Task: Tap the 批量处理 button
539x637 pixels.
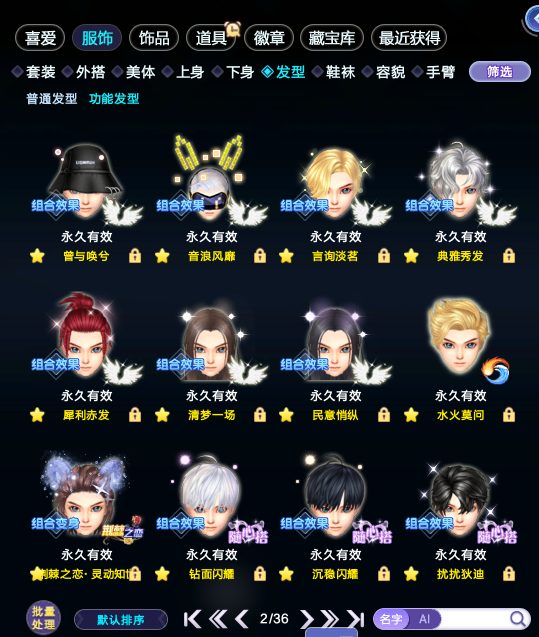Action: pos(43,618)
